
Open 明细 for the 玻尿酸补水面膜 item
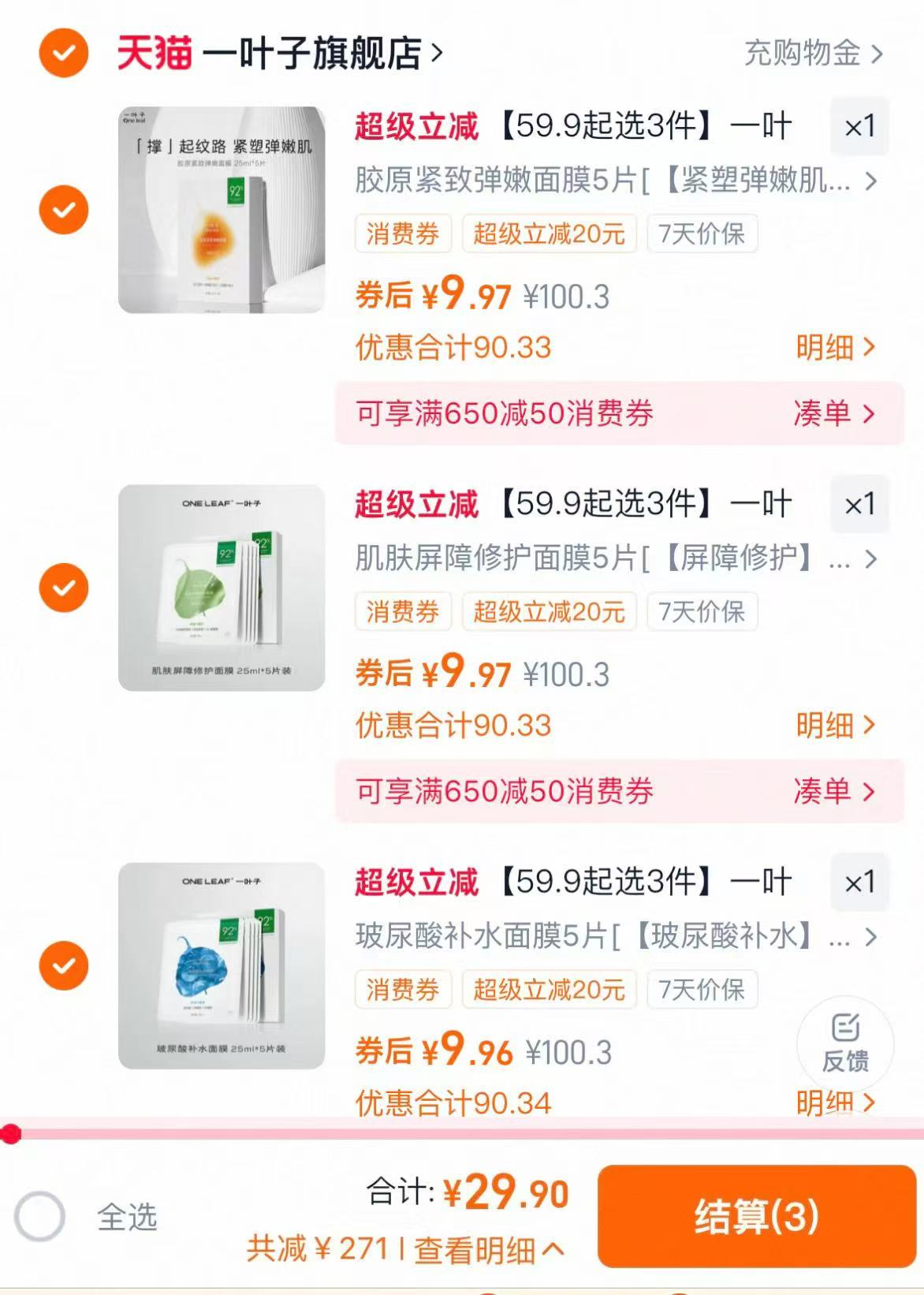[829, 1106]
